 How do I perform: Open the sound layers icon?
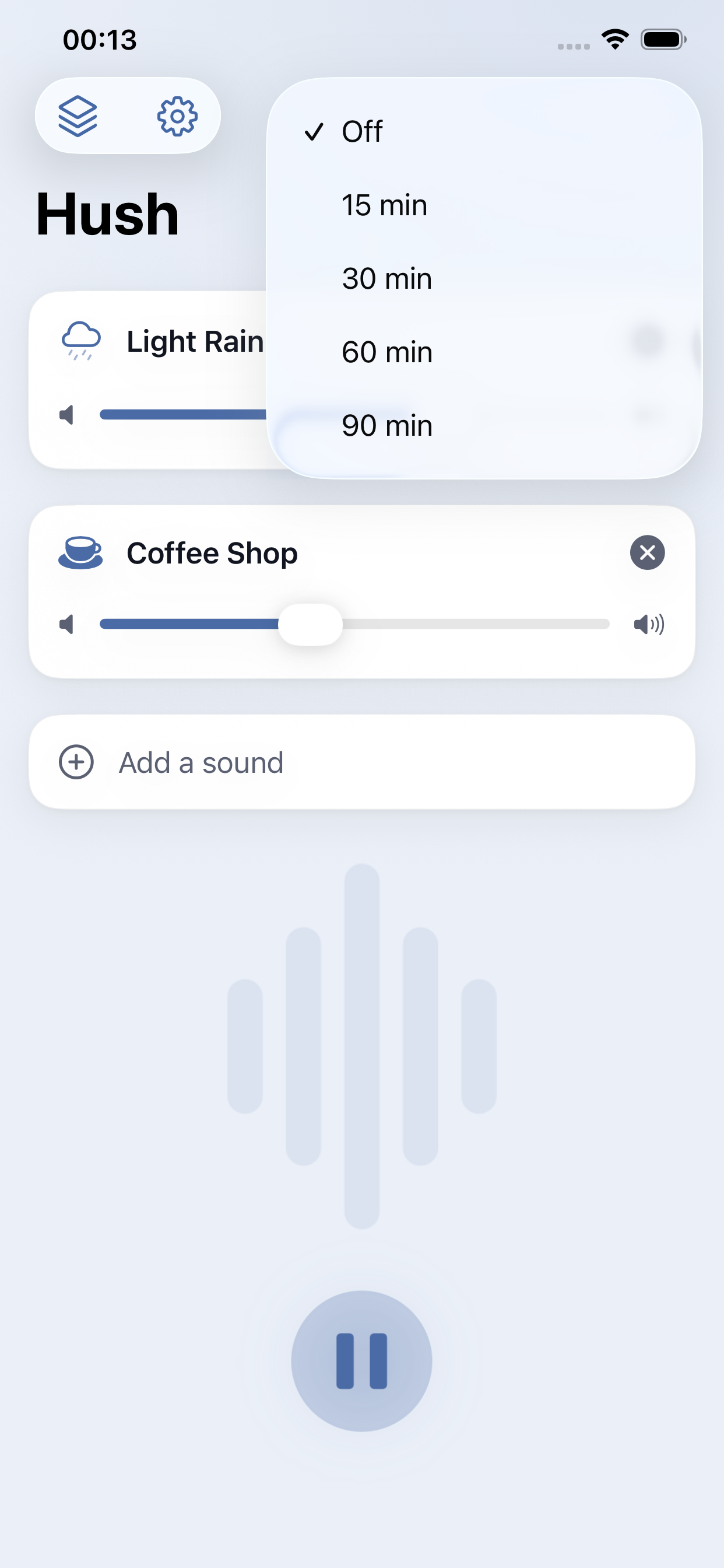tap(78, 116)
